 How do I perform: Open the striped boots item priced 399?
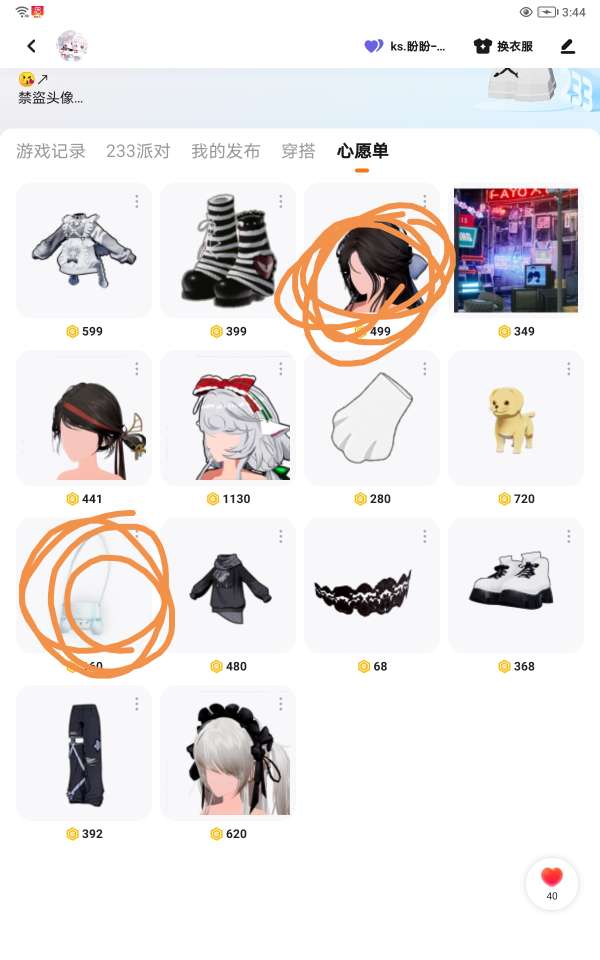tap(228, 250)
